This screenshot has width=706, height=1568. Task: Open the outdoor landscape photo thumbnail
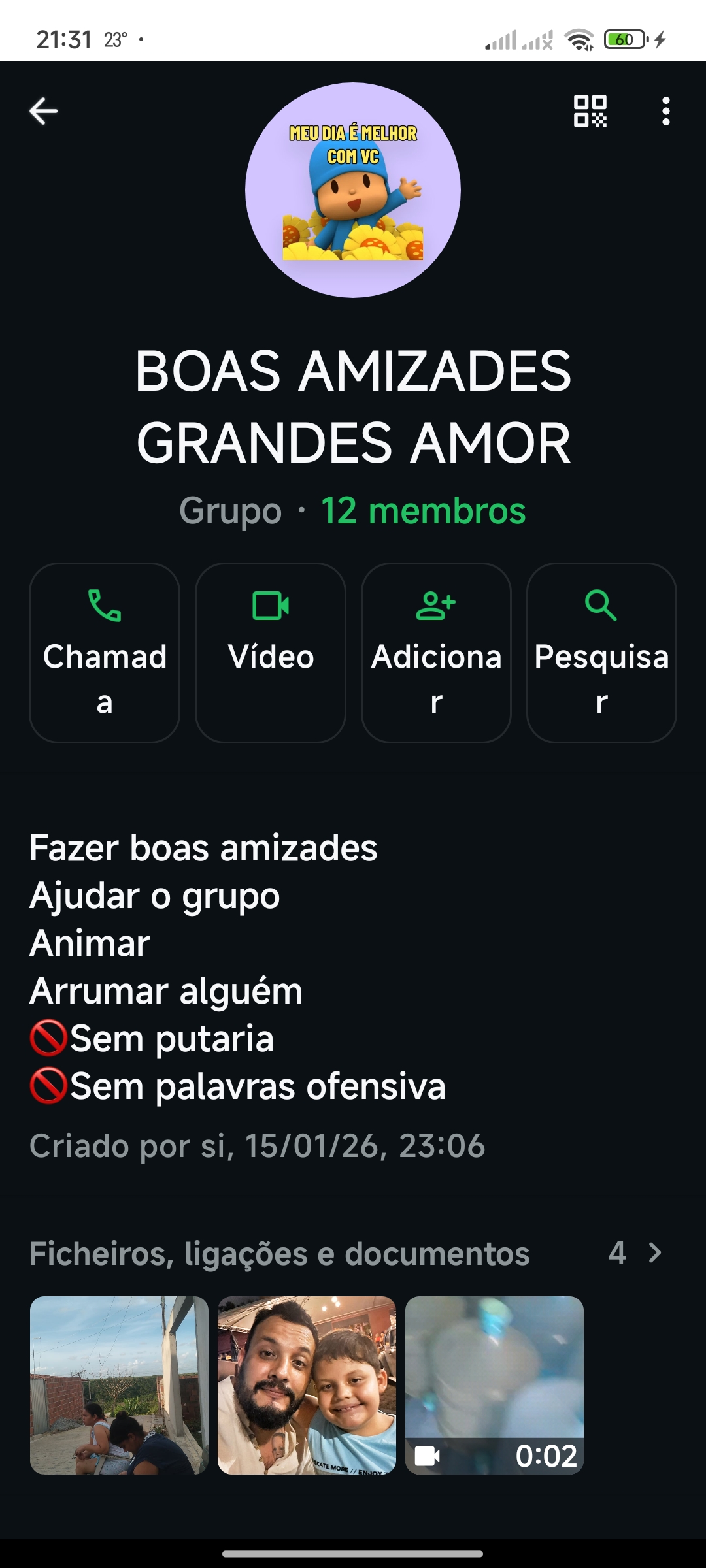[119, 1385]
